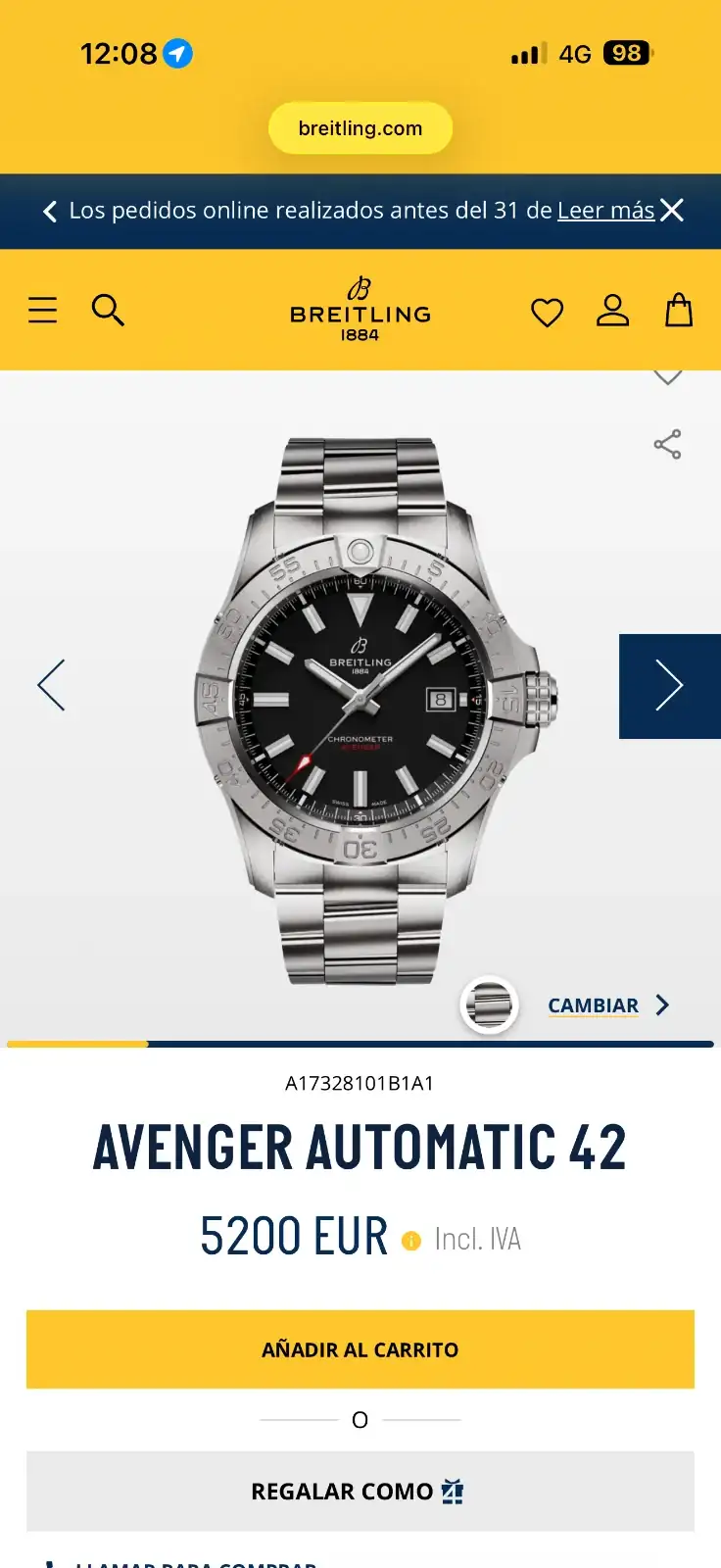This screenshot has height=1568, width=721.
Task: Open the account profile
Action: pos(613,311)
